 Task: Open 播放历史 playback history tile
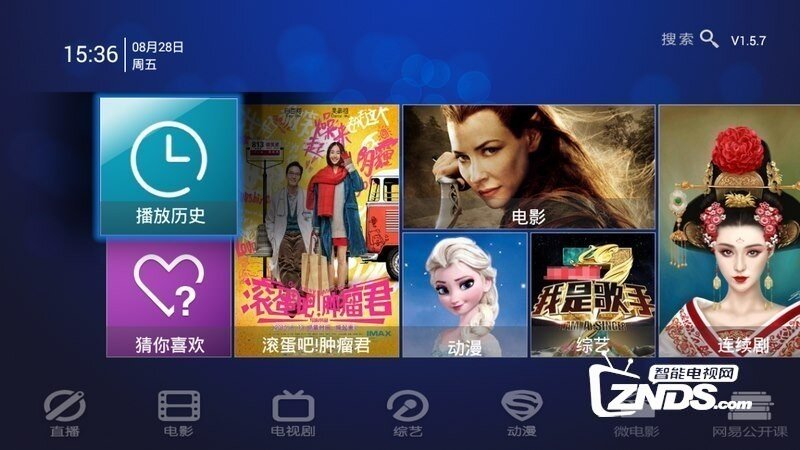[169, 167]
